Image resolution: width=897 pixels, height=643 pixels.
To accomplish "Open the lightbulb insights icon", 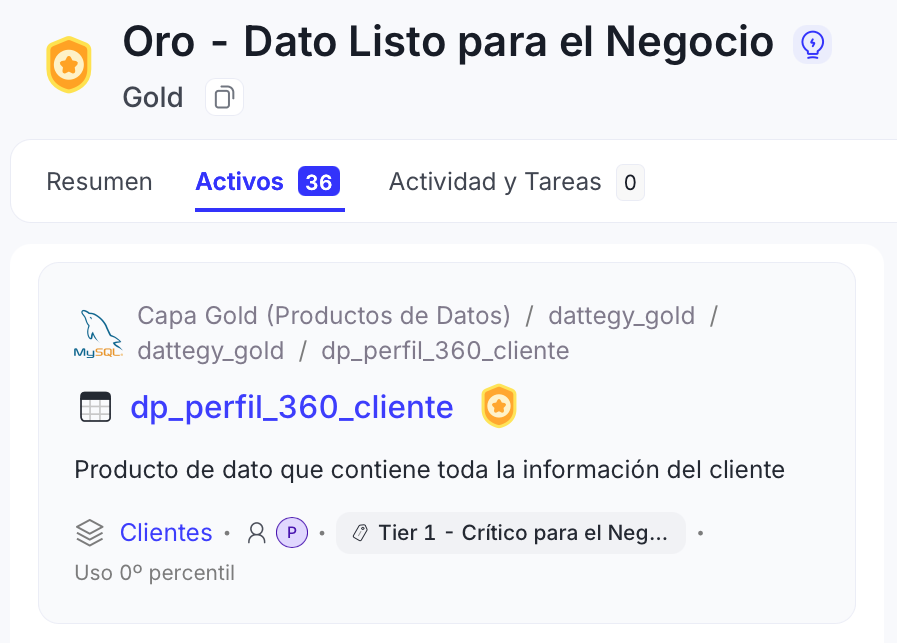I will click(x=812, y=44).
